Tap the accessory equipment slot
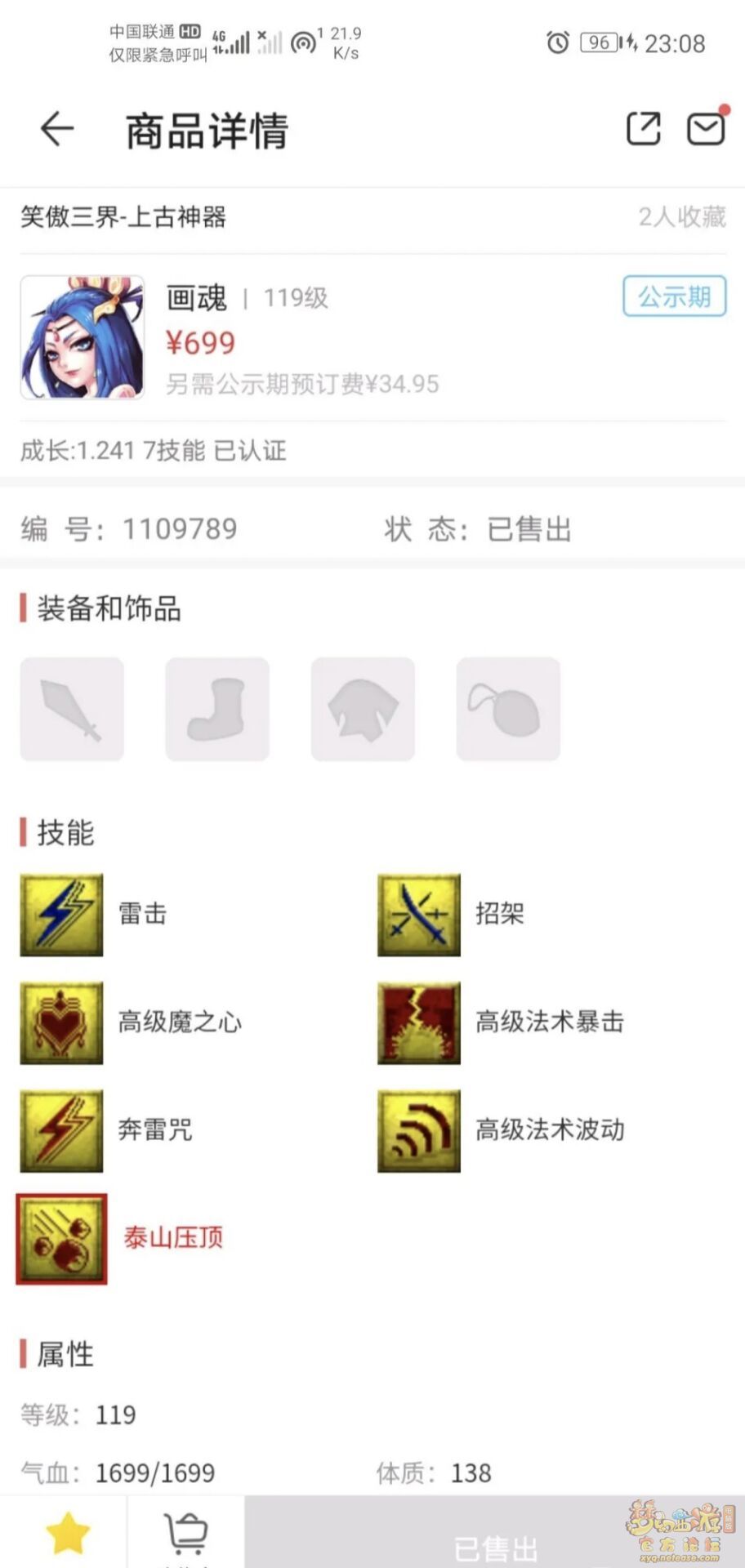The width and height of the screenshot is (745, 1568). pyautogui.click(x=508, y=709)
